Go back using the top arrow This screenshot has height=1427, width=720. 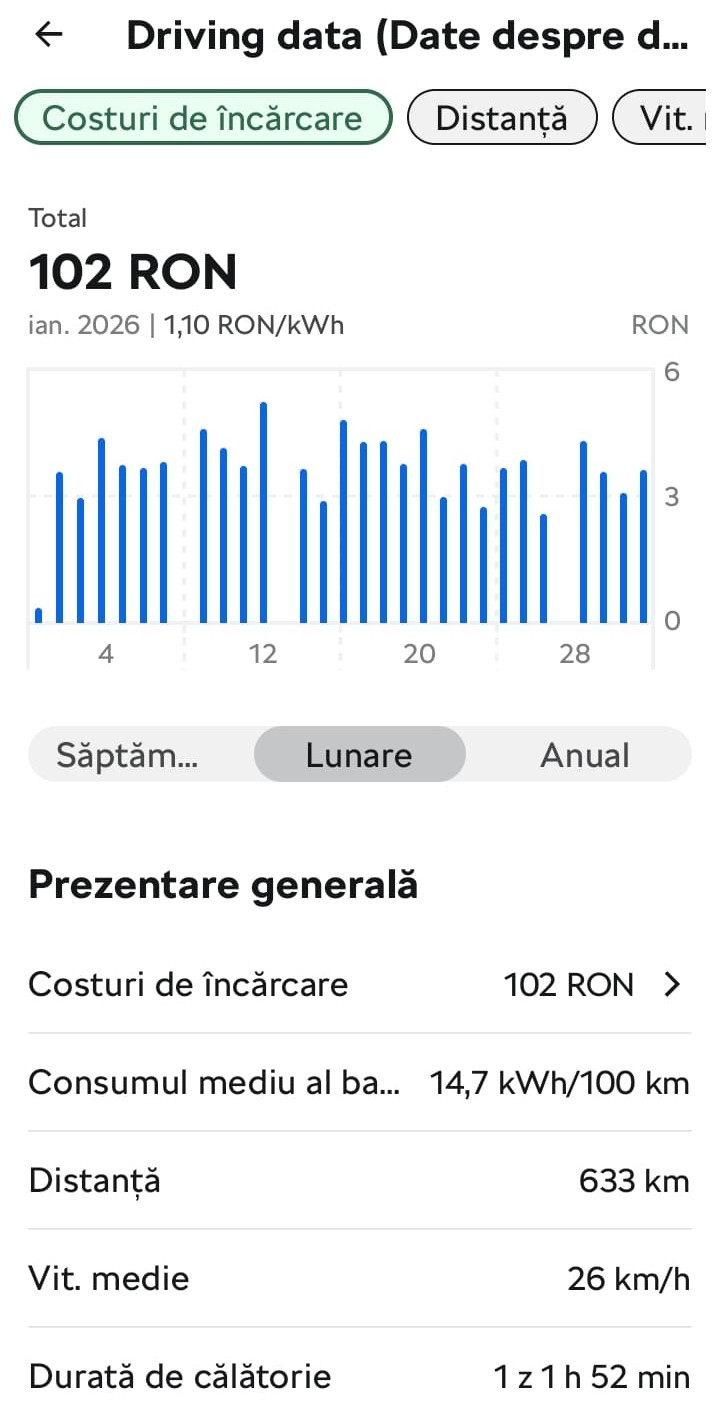click(48, 35)
